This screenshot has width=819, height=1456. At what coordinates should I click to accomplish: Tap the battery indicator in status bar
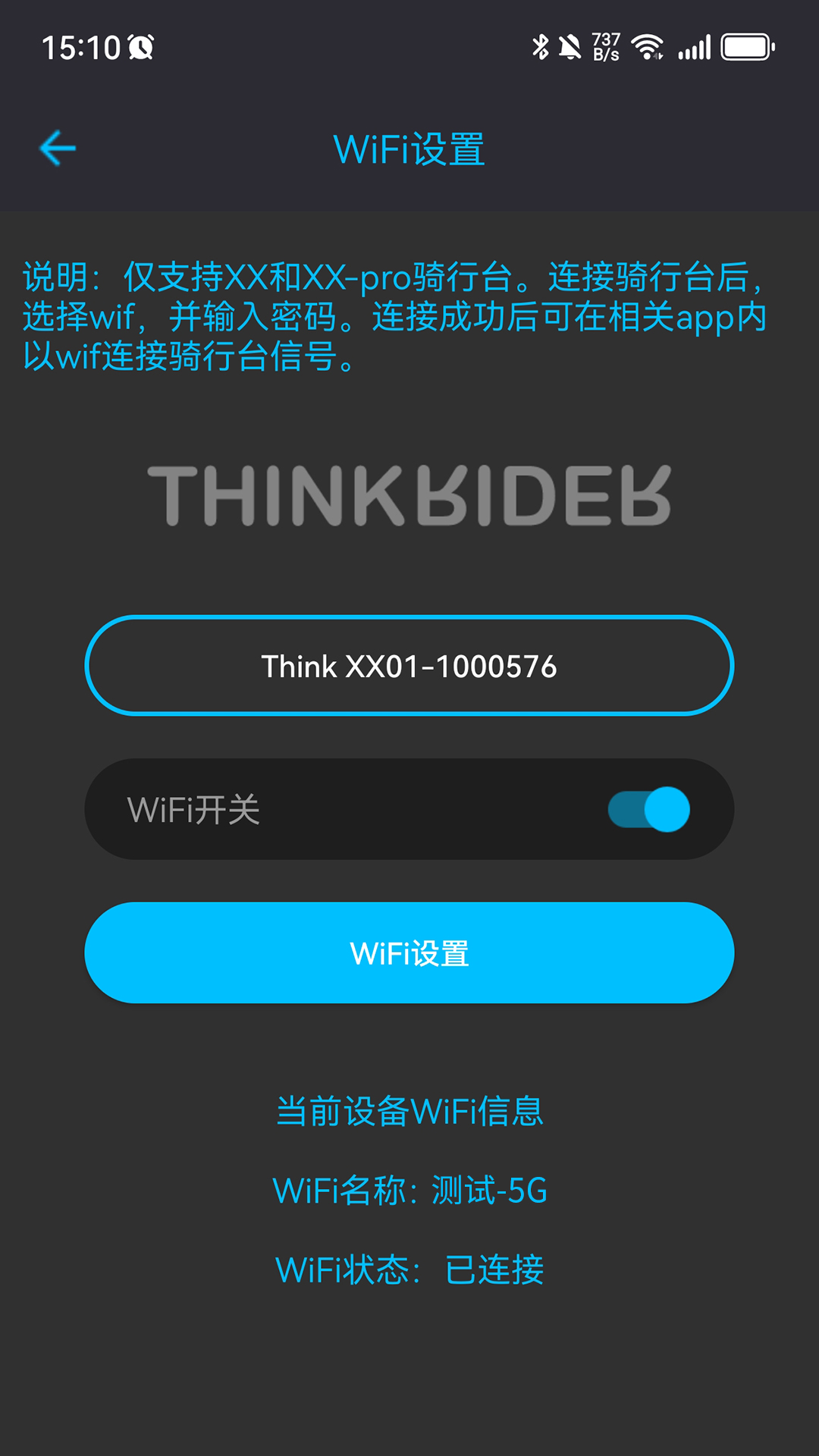pyautogui.click(x=747, y=47)
